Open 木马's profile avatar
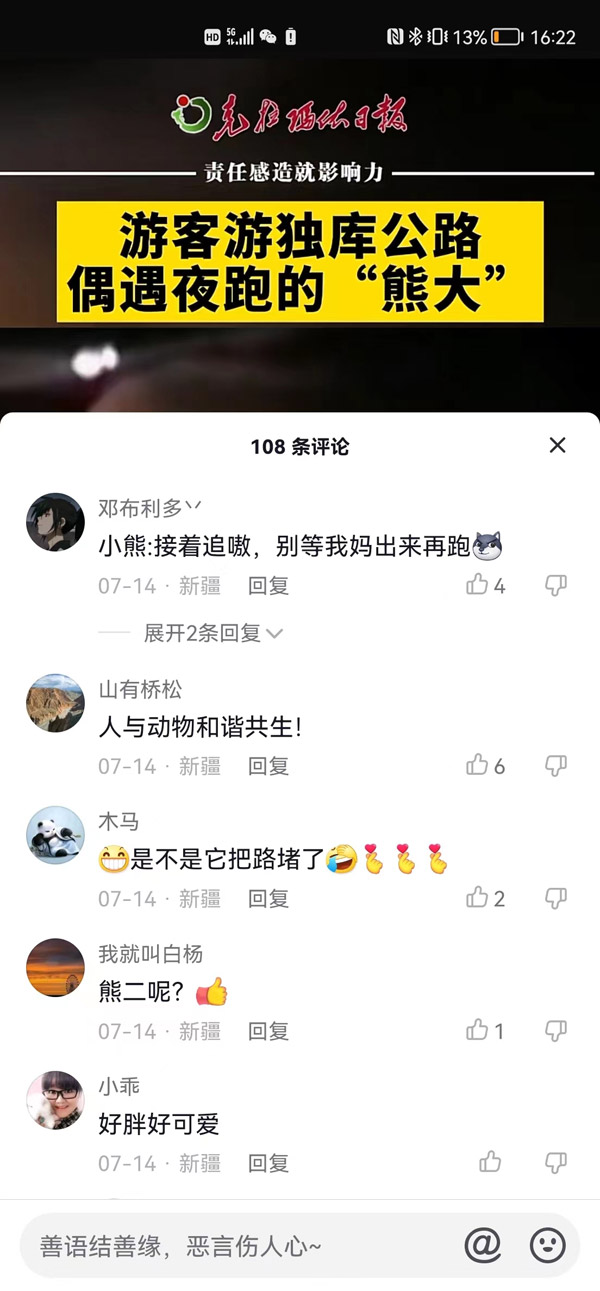This screenshot has height=1291, width=600. pos(55,836)
